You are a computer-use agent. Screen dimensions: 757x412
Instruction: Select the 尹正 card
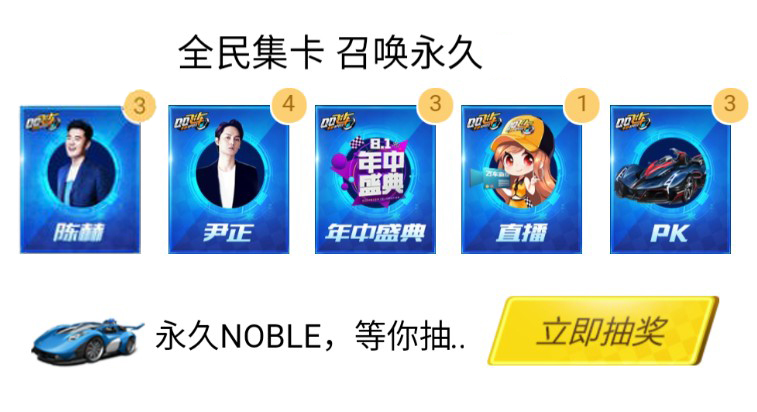coord(227,180)
